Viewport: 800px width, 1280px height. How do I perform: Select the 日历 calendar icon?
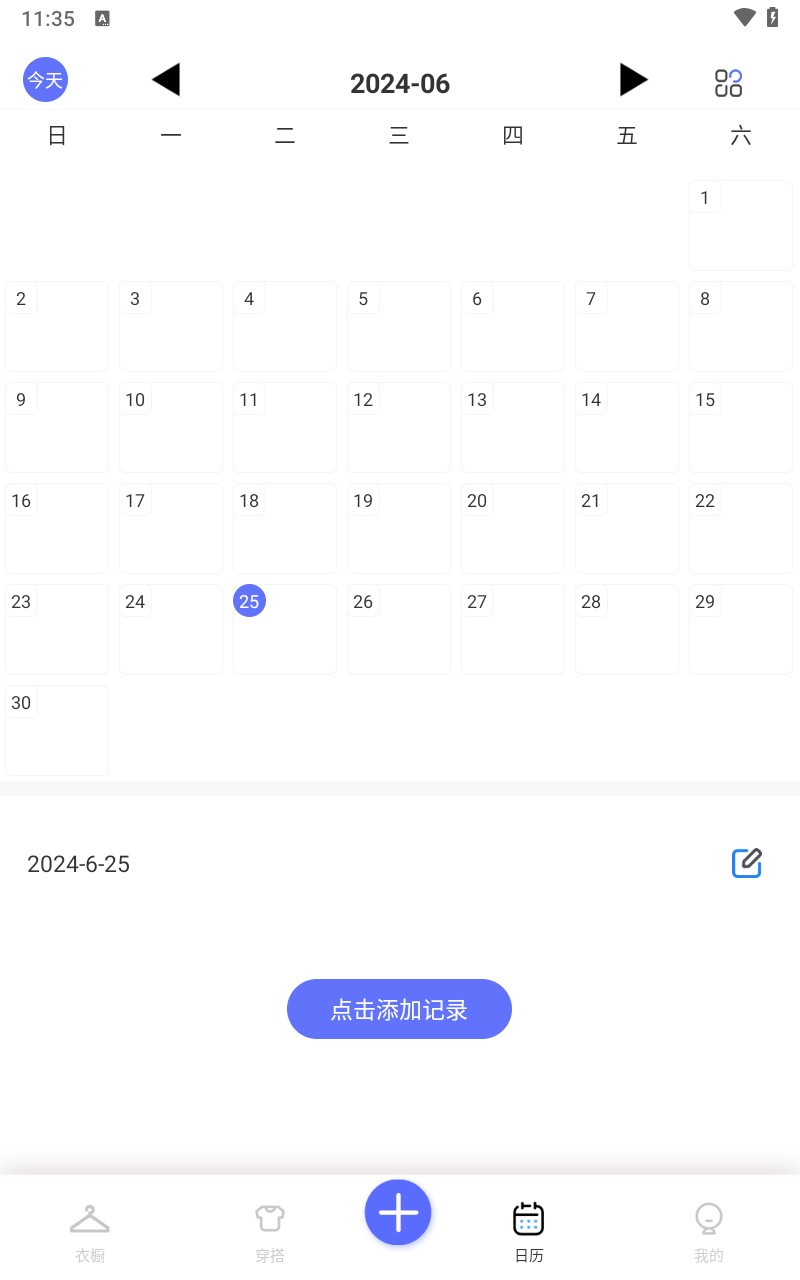click(x=528, y=1218)
